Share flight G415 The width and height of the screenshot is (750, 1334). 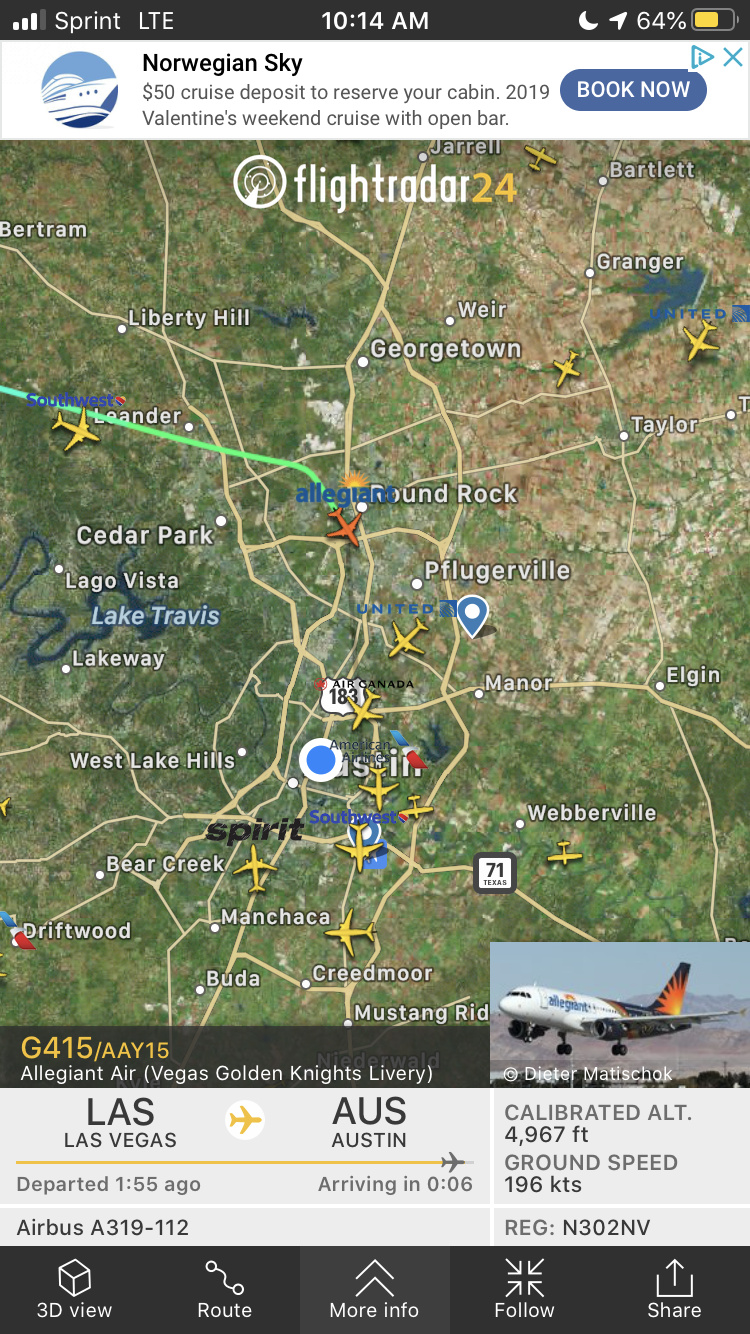674,1288
